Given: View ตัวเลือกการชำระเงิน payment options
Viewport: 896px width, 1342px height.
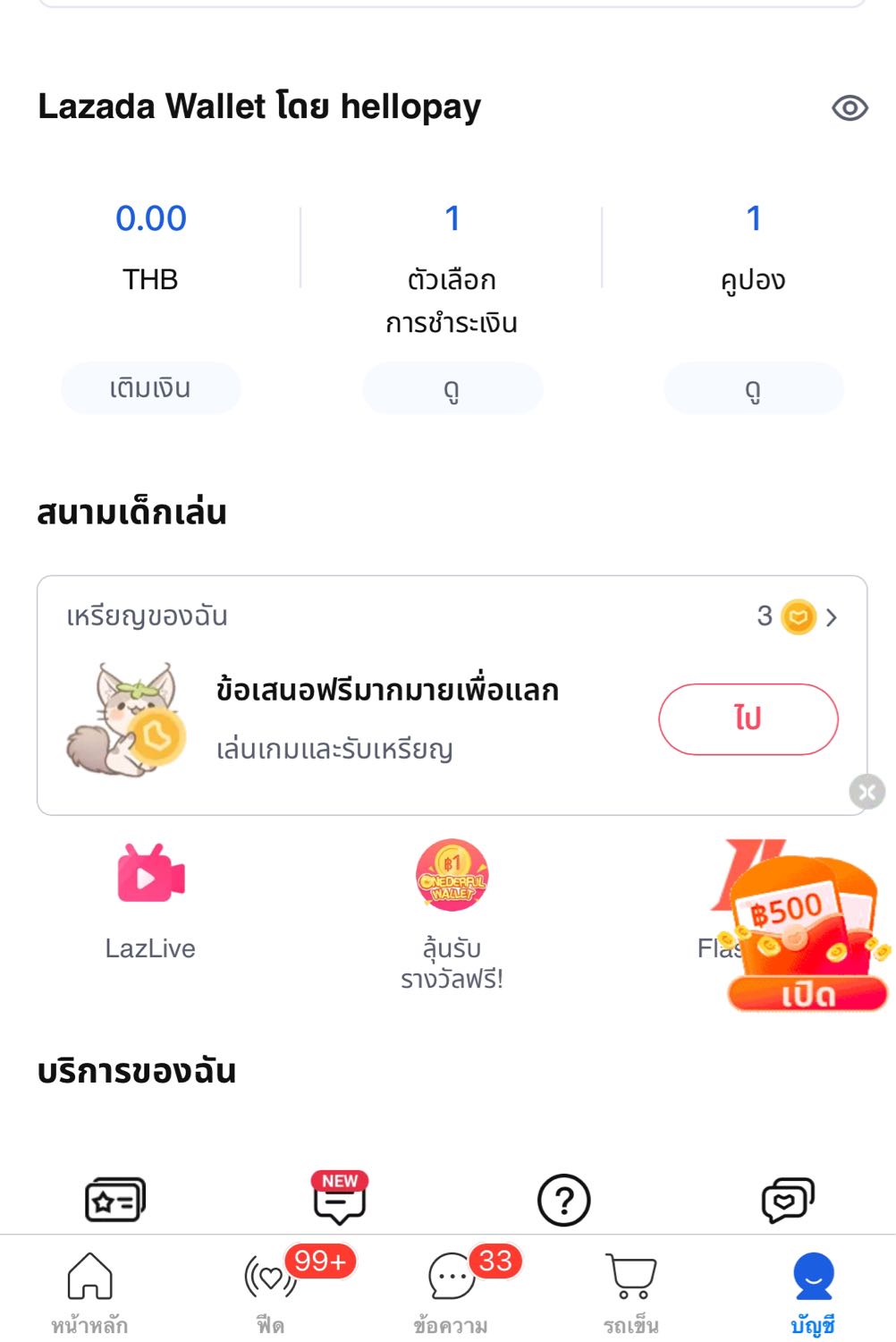Looking at the screenshot, I should pyautogui.click(x=452, y=388).
